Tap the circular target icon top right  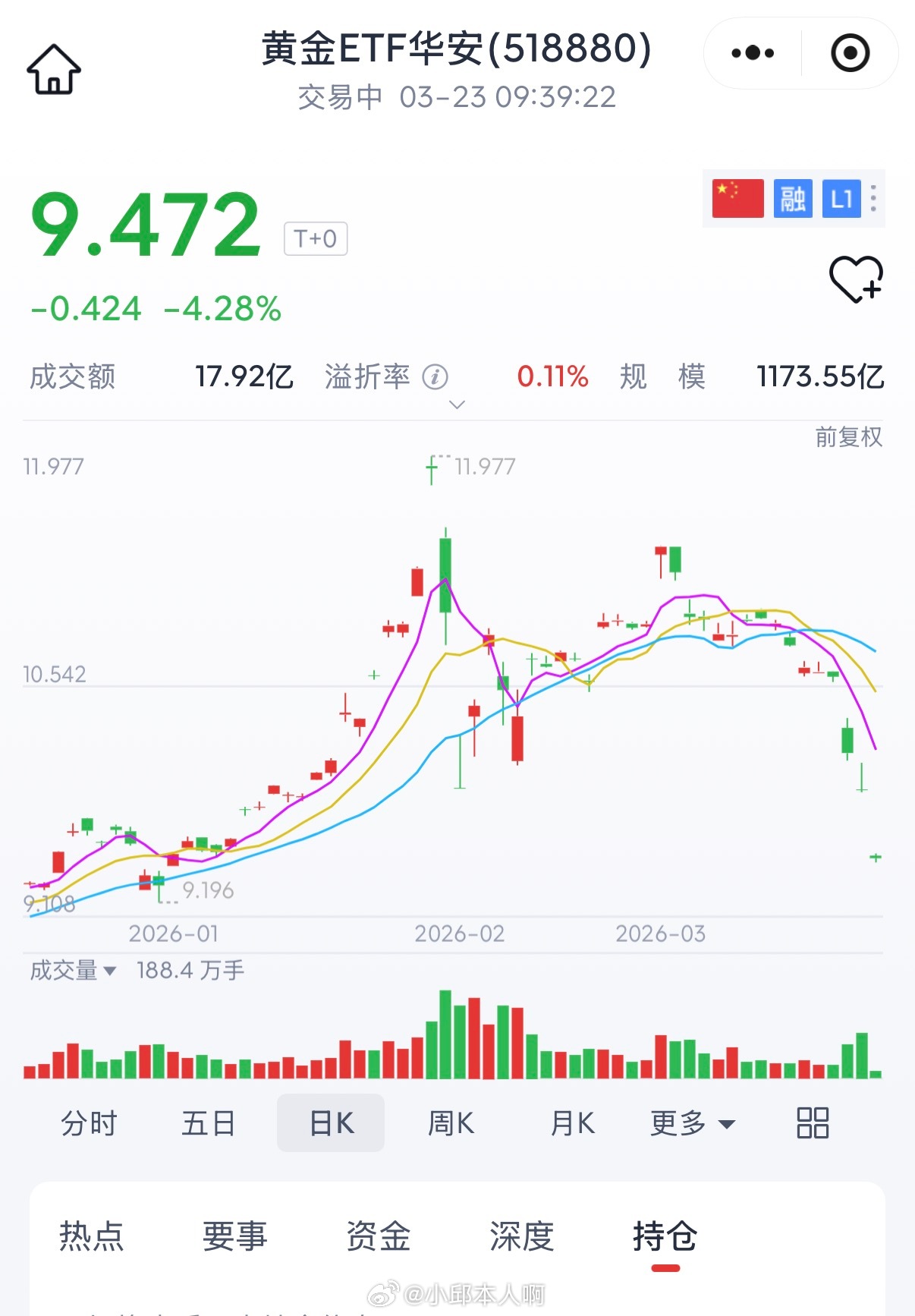click(x=851, y=52)
